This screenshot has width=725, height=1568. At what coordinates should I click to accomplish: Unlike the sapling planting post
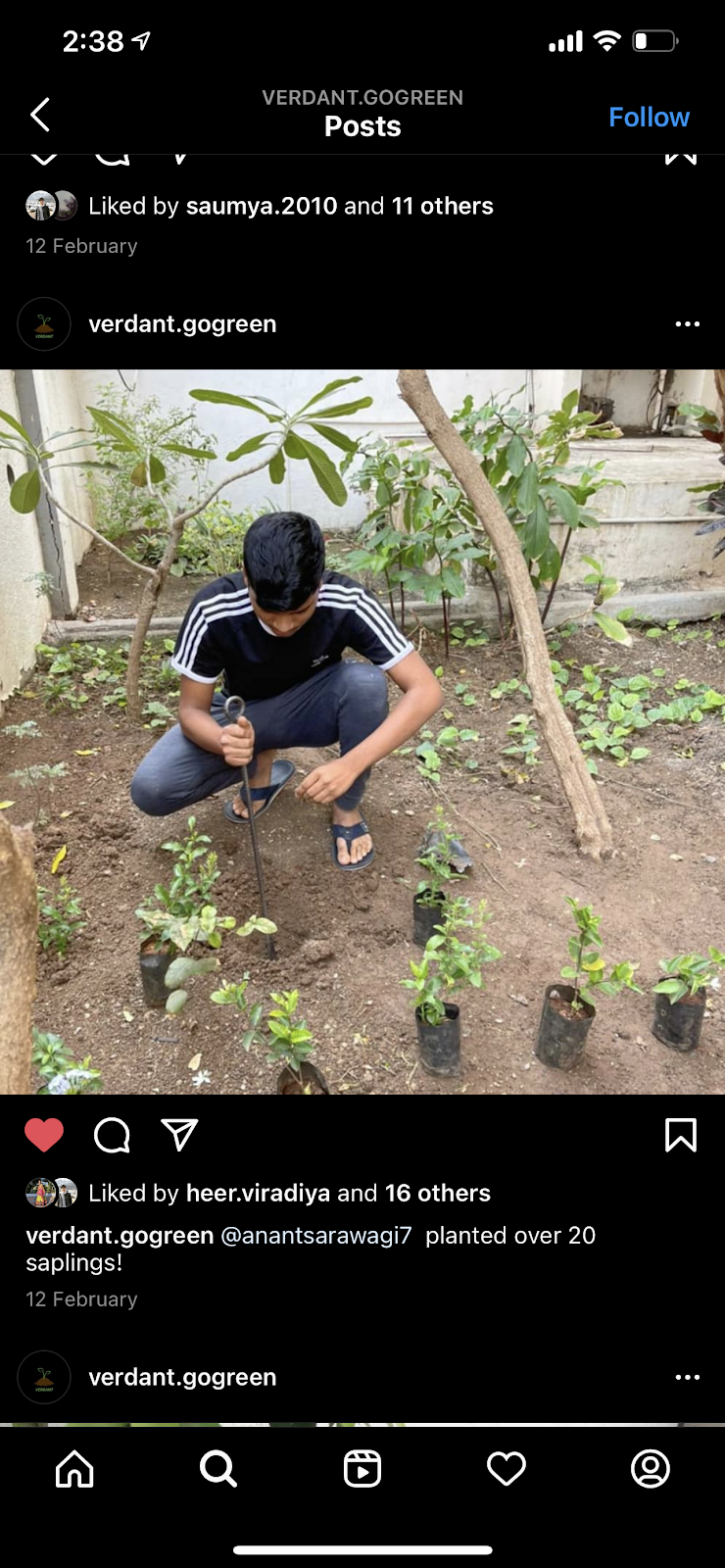(44, 1135)
